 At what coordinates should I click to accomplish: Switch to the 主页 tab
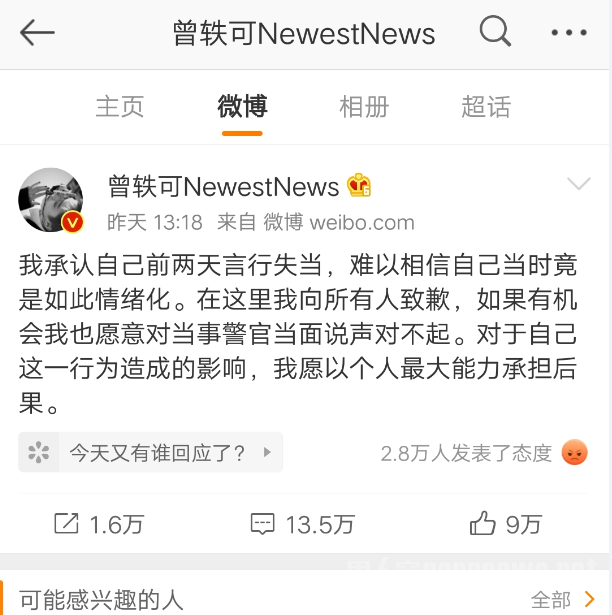click(120, 106)
